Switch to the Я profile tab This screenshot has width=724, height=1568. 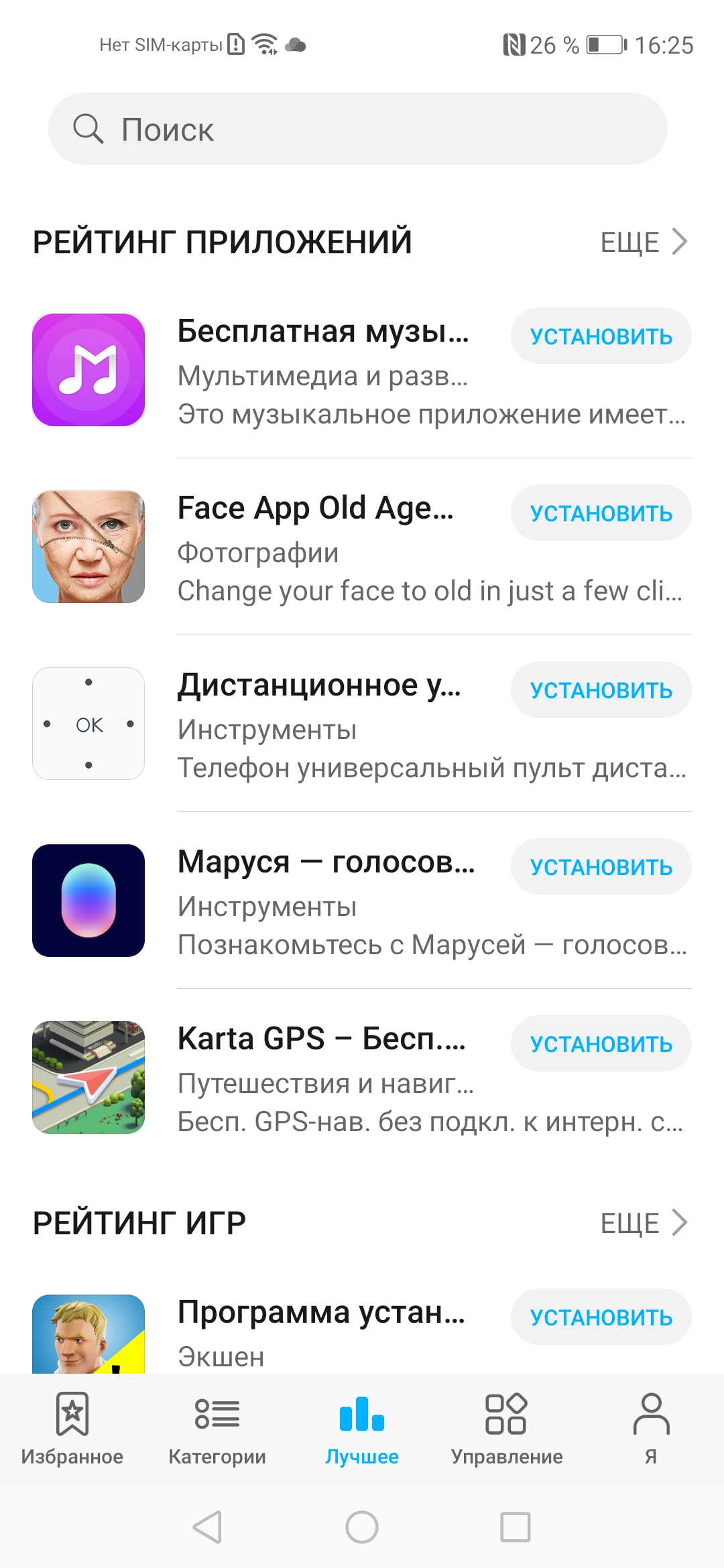click(651, 1427)
